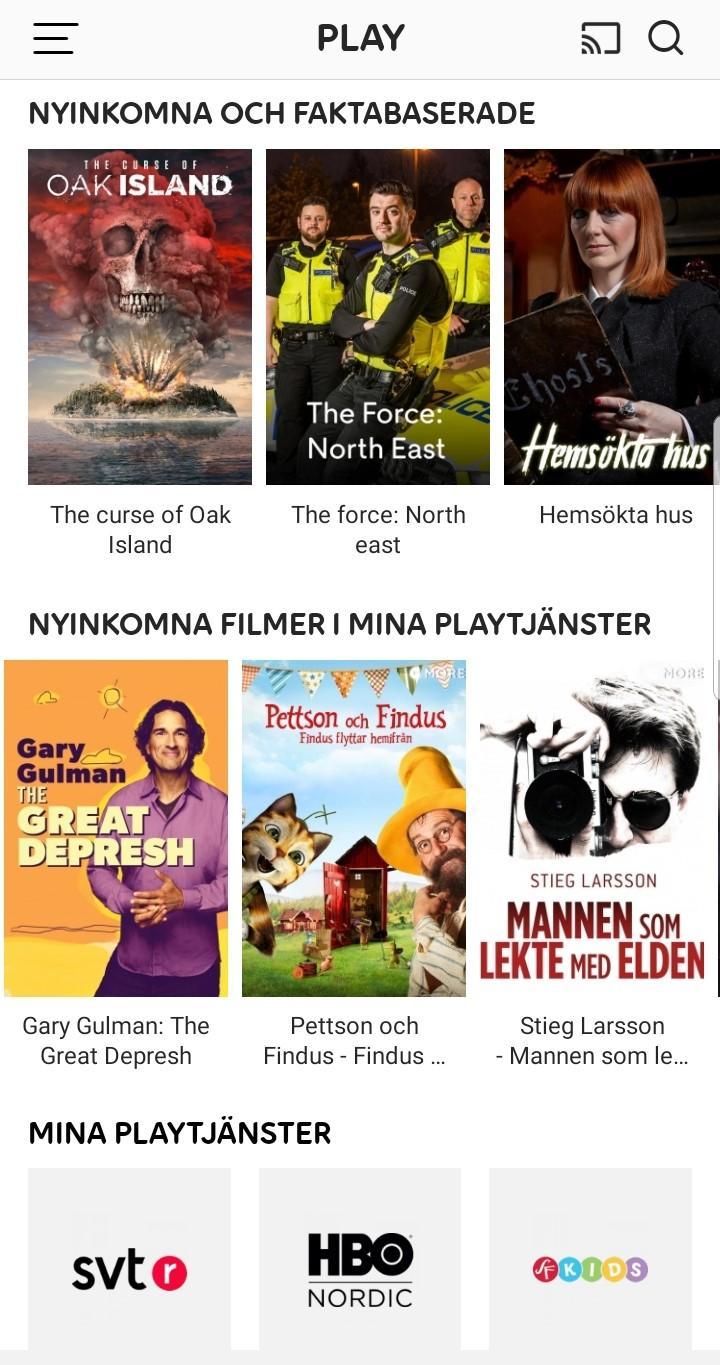
Task: Open the hamburger navigation menu
Action: (x=55, y=38)
